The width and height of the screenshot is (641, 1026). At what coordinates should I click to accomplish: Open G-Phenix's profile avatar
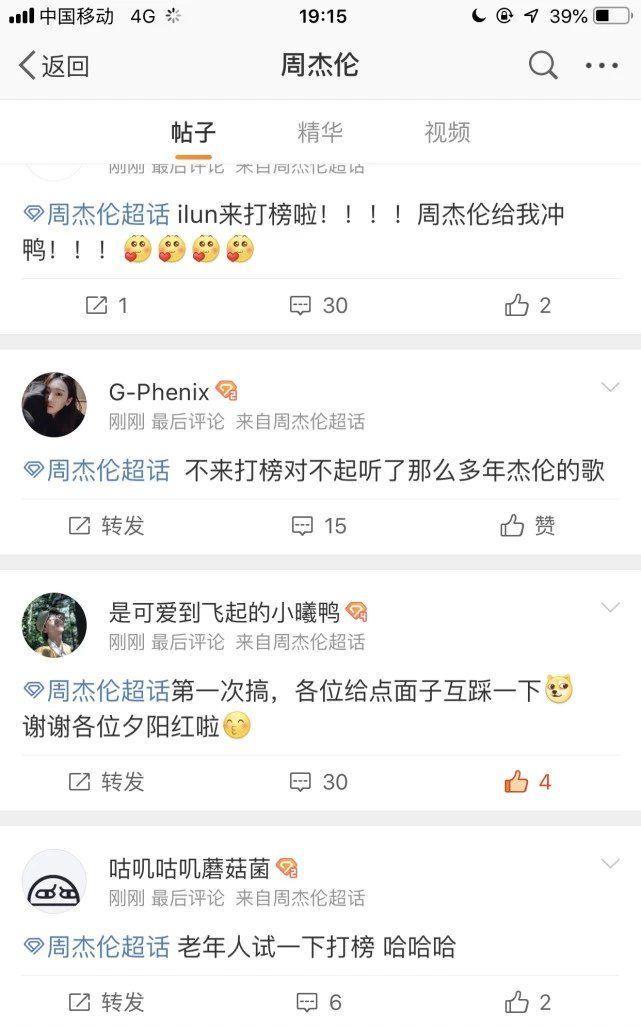click(54, 405)
